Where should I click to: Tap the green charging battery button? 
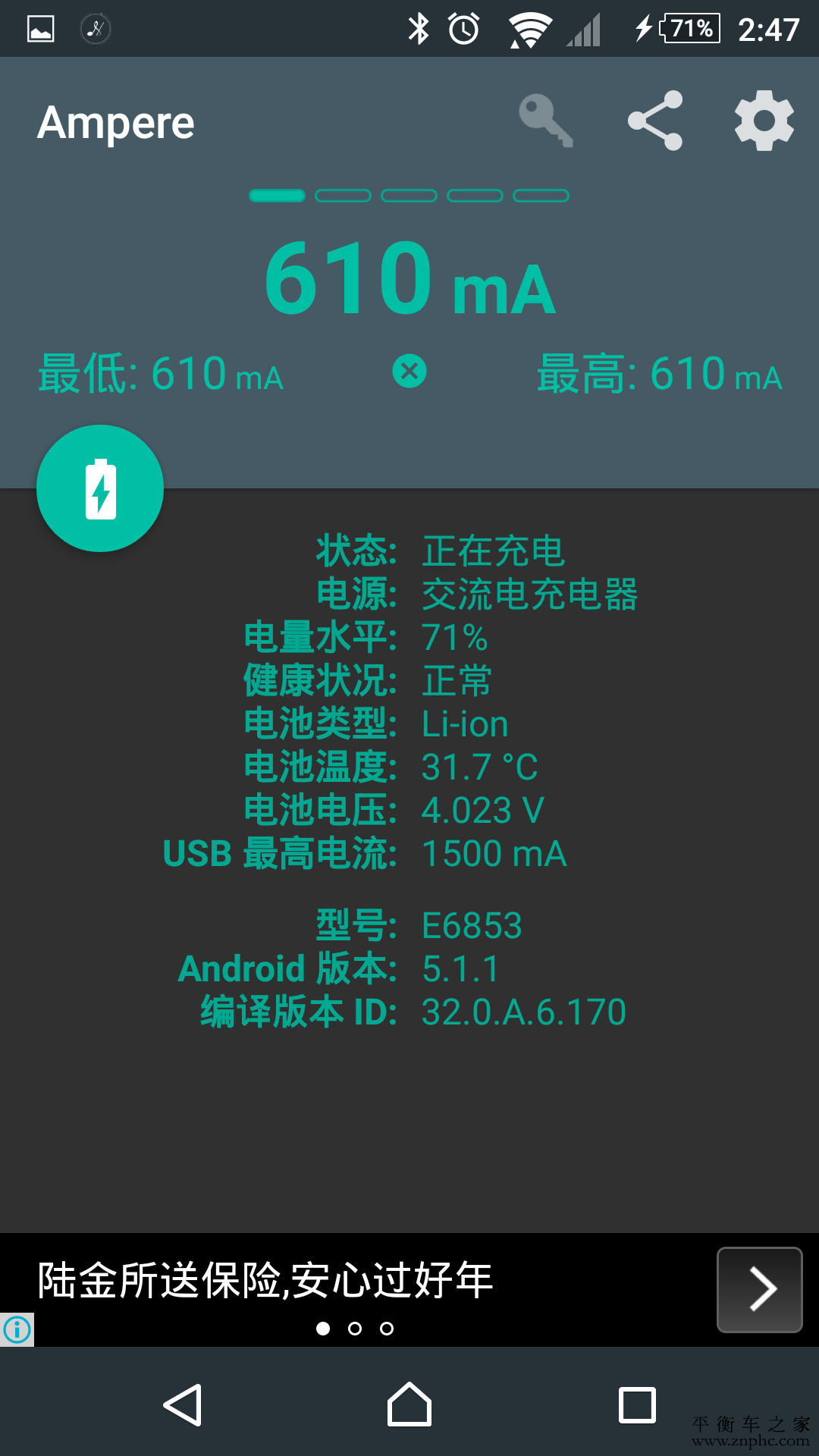coord(100,488)
